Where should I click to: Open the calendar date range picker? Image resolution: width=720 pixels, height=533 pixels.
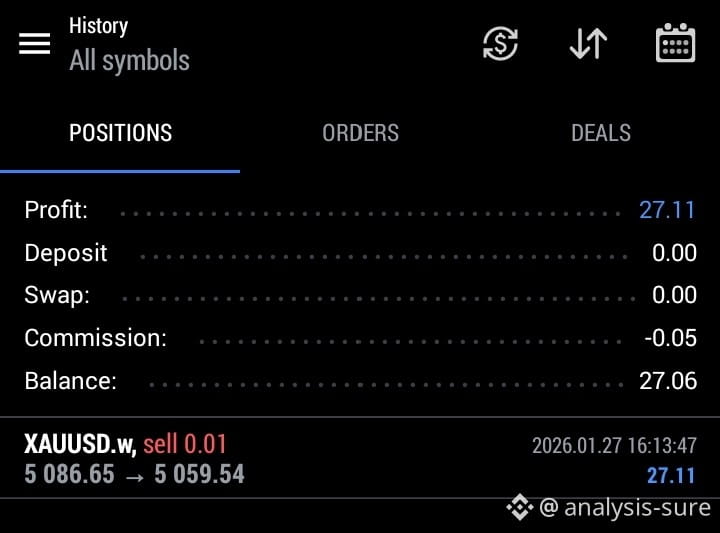click(675, 44)
